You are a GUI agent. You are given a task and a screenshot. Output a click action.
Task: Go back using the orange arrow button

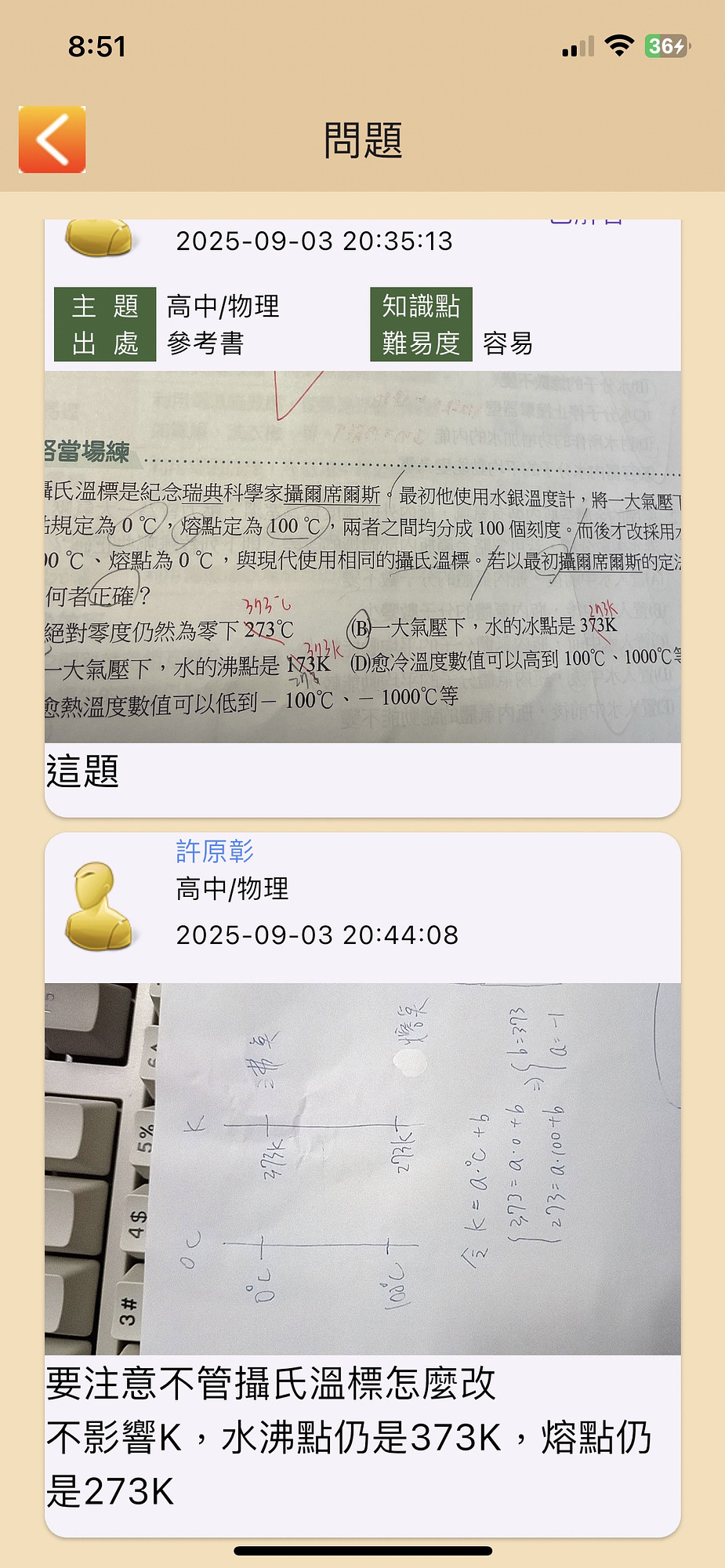pos(52,140)
